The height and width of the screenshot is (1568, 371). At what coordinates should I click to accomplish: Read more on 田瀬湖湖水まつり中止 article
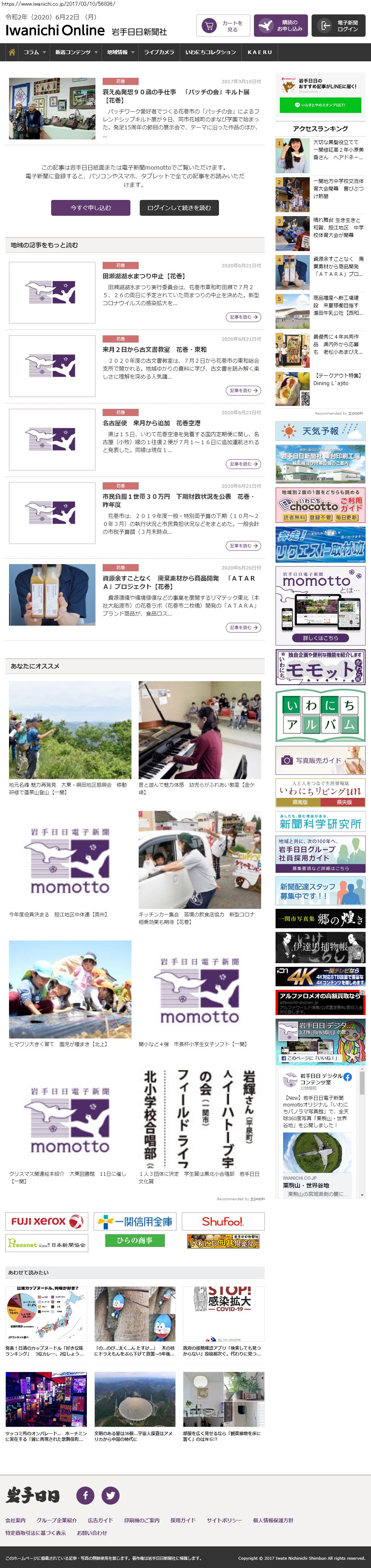[x=243, y=317]
